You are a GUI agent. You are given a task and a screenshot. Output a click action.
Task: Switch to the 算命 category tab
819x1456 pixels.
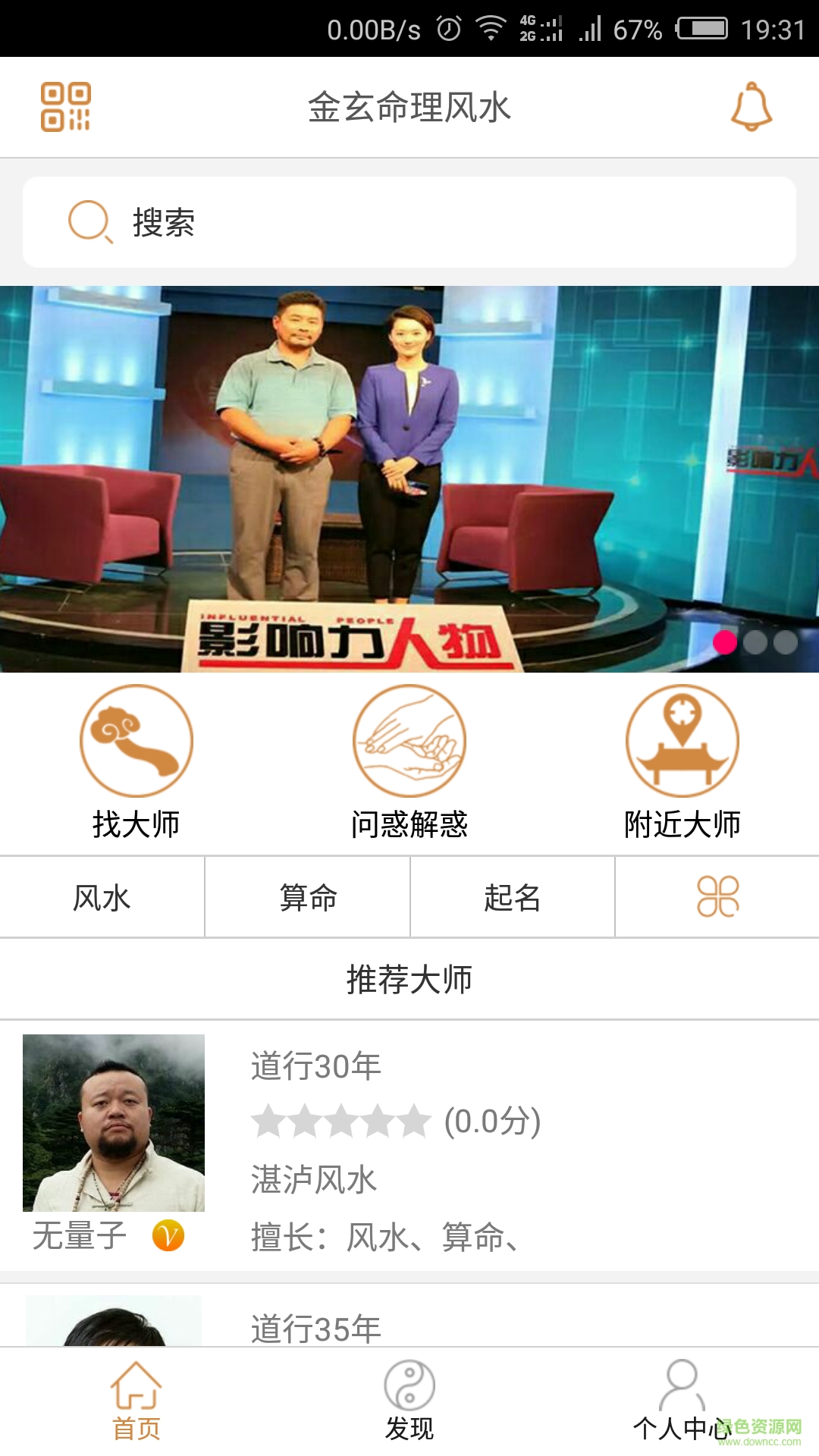[x=307, y=896]
